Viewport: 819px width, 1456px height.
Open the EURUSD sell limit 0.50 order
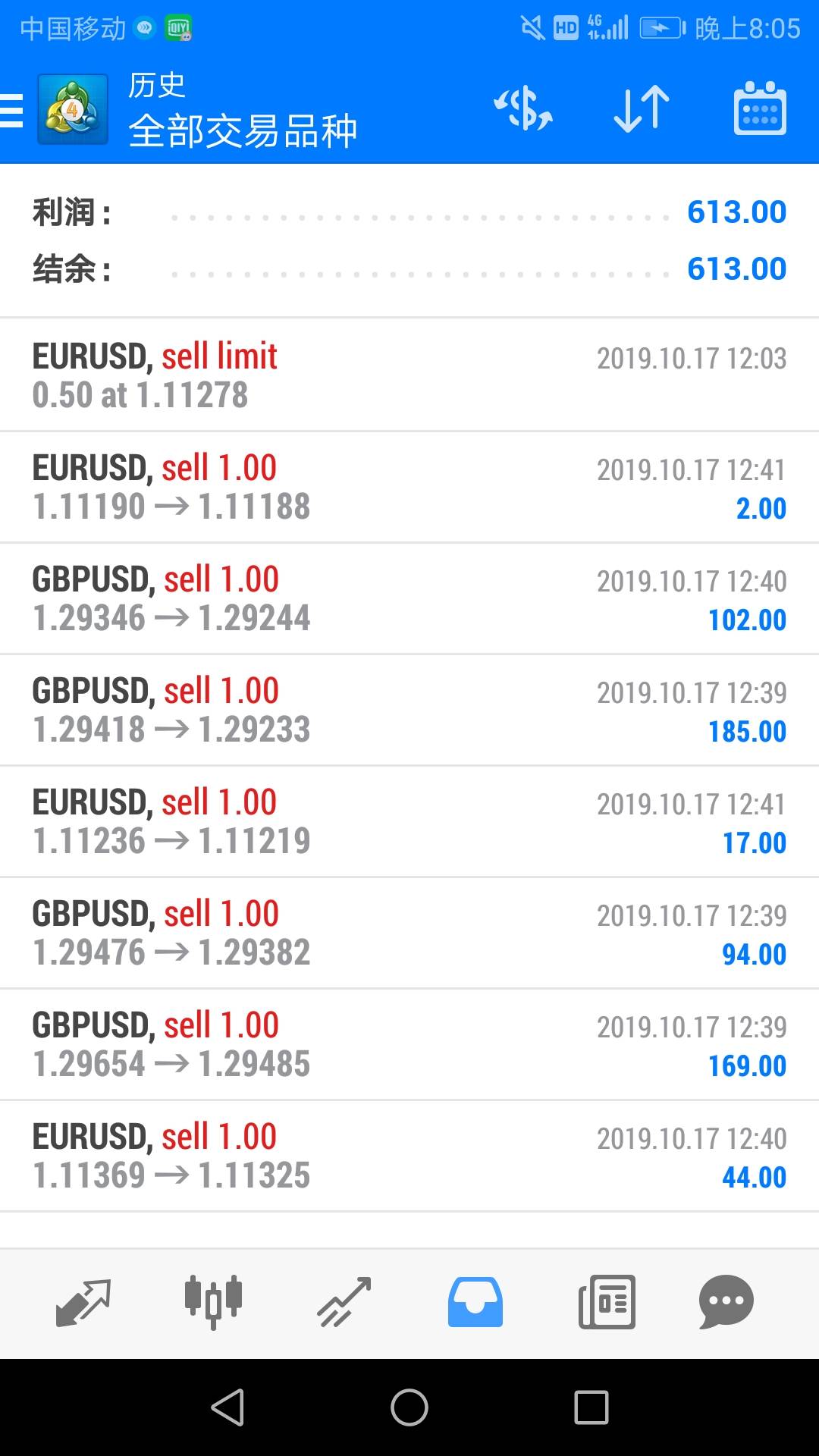coord(409,375)
